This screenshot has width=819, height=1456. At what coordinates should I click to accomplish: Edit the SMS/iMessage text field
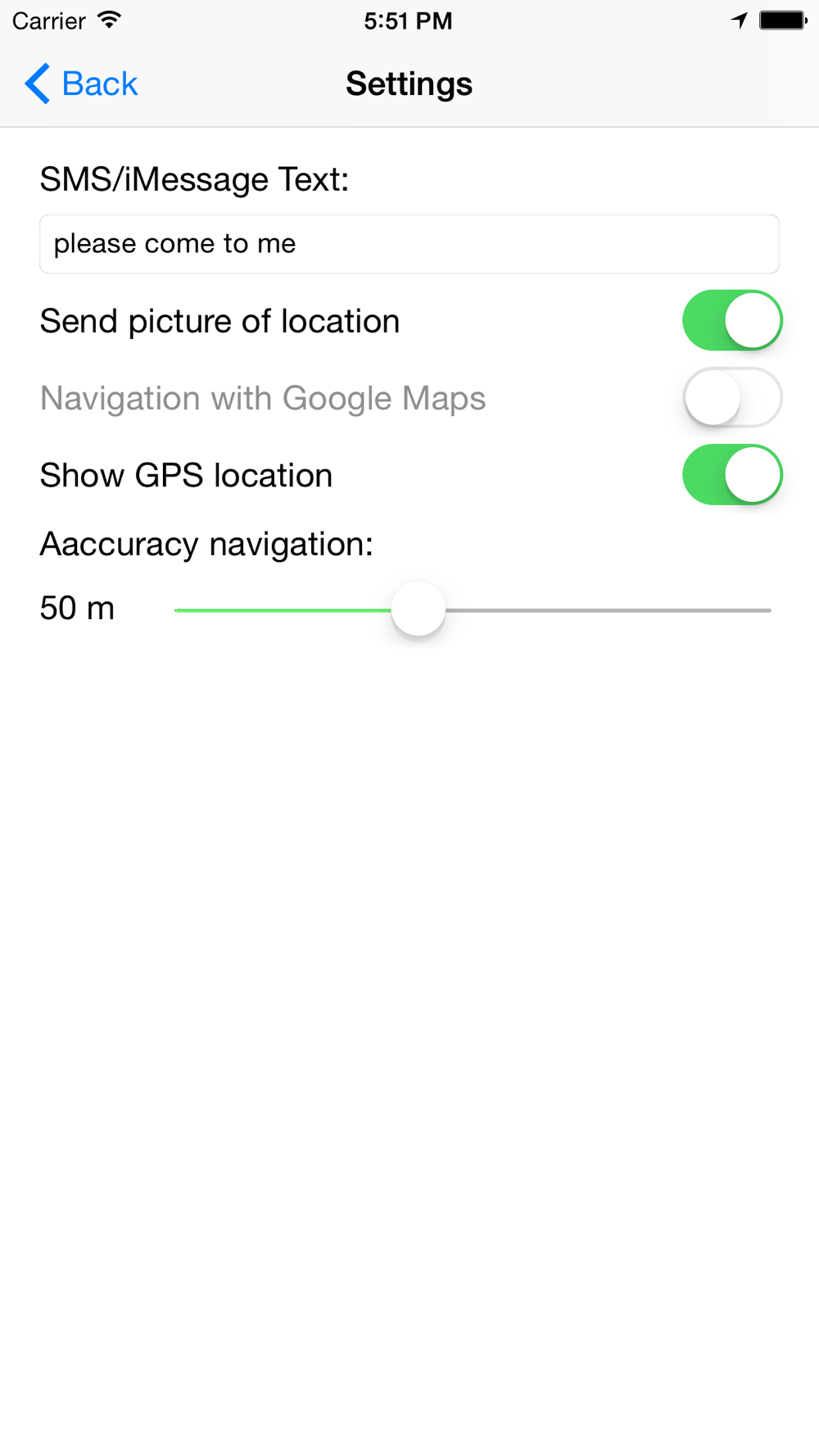pyautogui.click(x=409, y=244)
